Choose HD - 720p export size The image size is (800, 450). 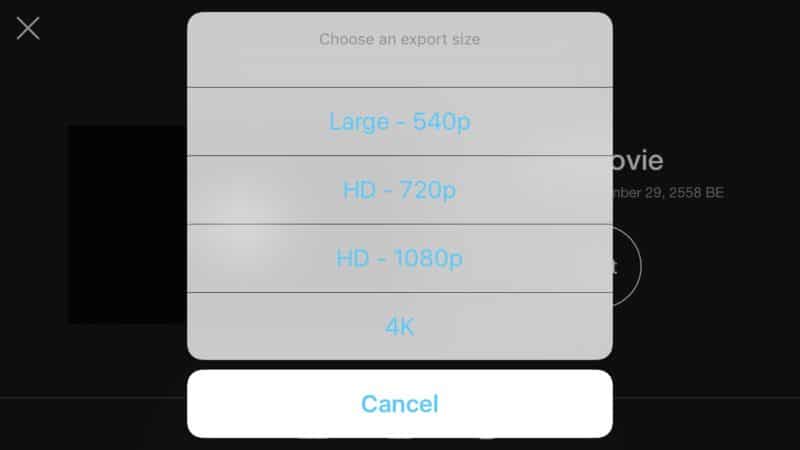tap(399, 190)
